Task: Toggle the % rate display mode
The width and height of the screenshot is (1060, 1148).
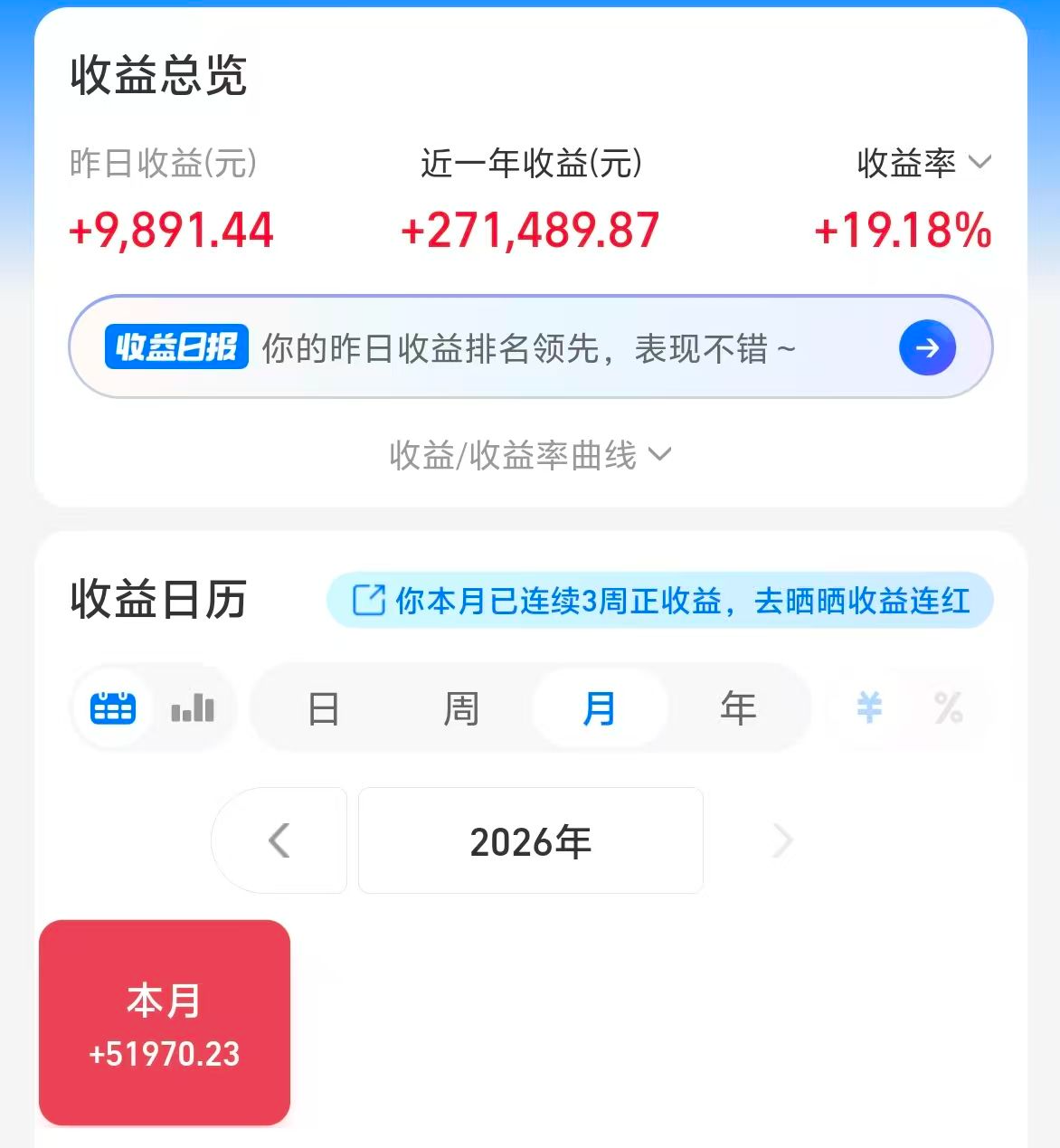Action: 949,708
